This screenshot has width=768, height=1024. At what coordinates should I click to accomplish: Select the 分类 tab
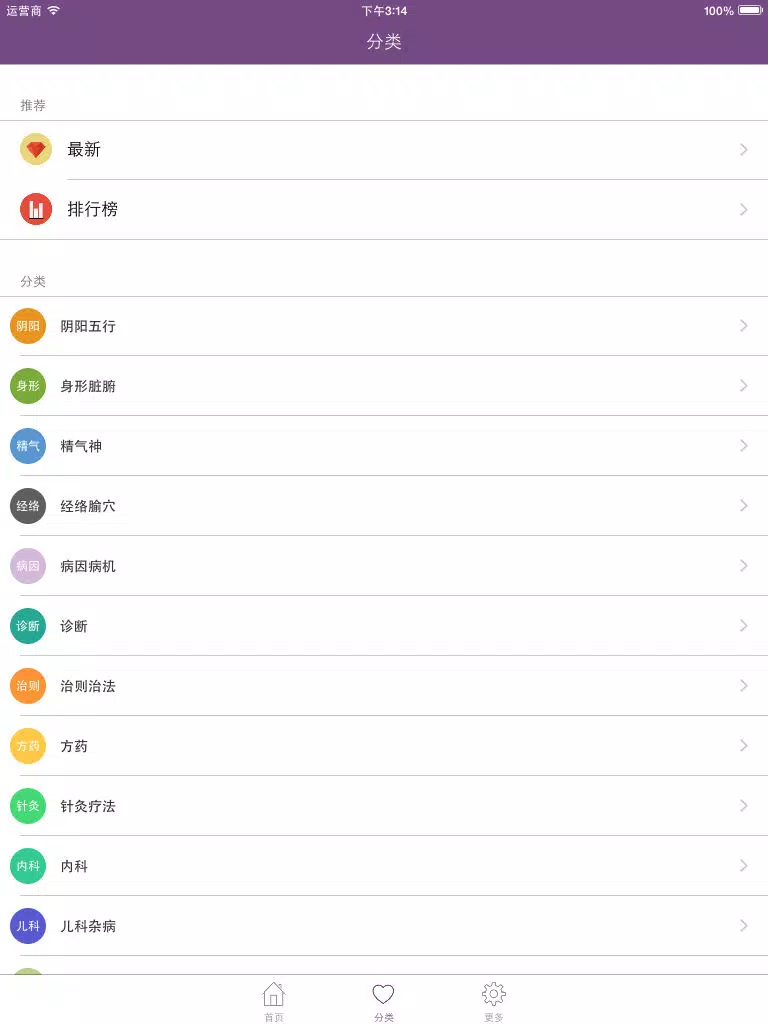pyautogui.click(x=384, y=1001)
